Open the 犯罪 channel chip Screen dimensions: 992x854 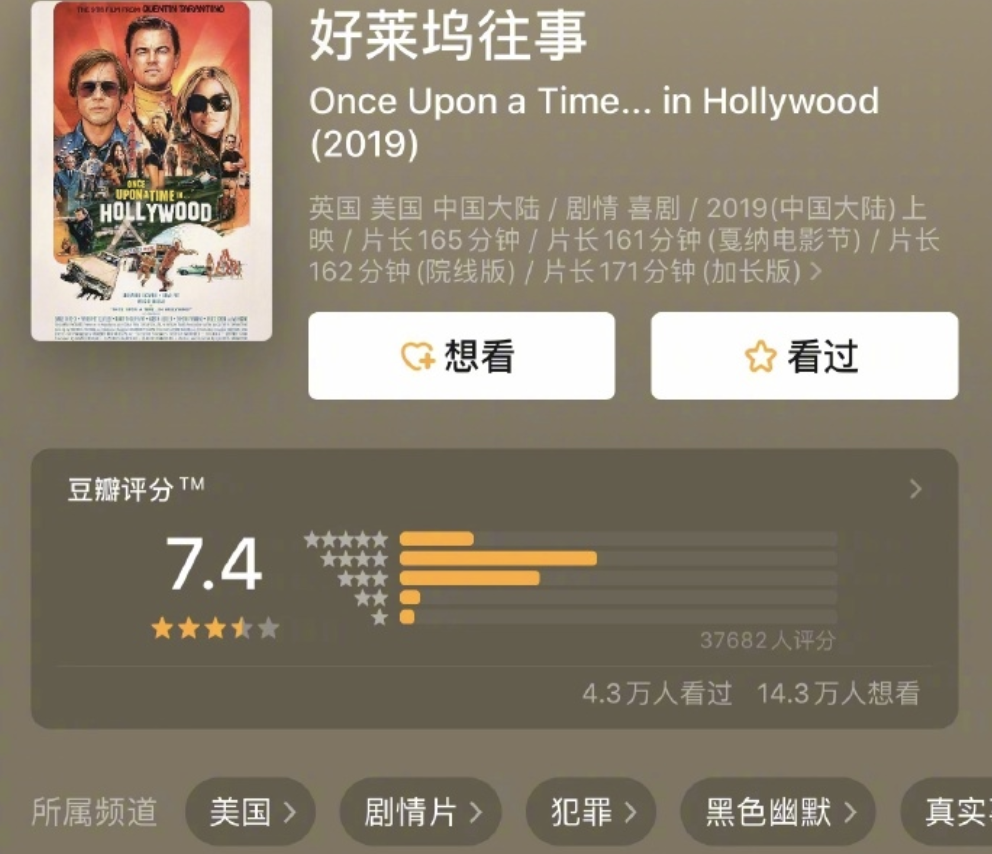(590, 812)
